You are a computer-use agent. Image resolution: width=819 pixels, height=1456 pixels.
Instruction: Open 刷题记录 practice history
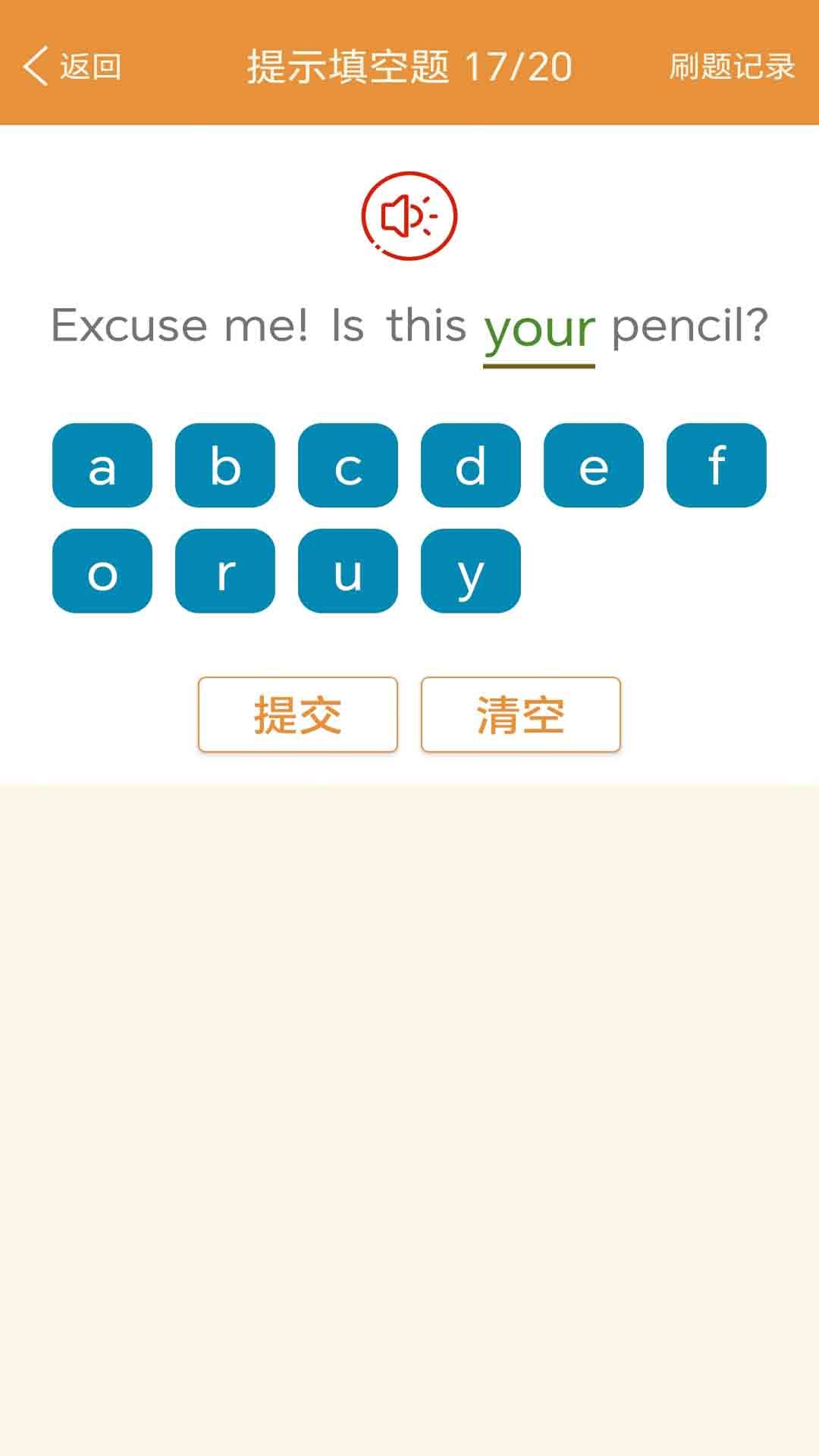point(733,65)
